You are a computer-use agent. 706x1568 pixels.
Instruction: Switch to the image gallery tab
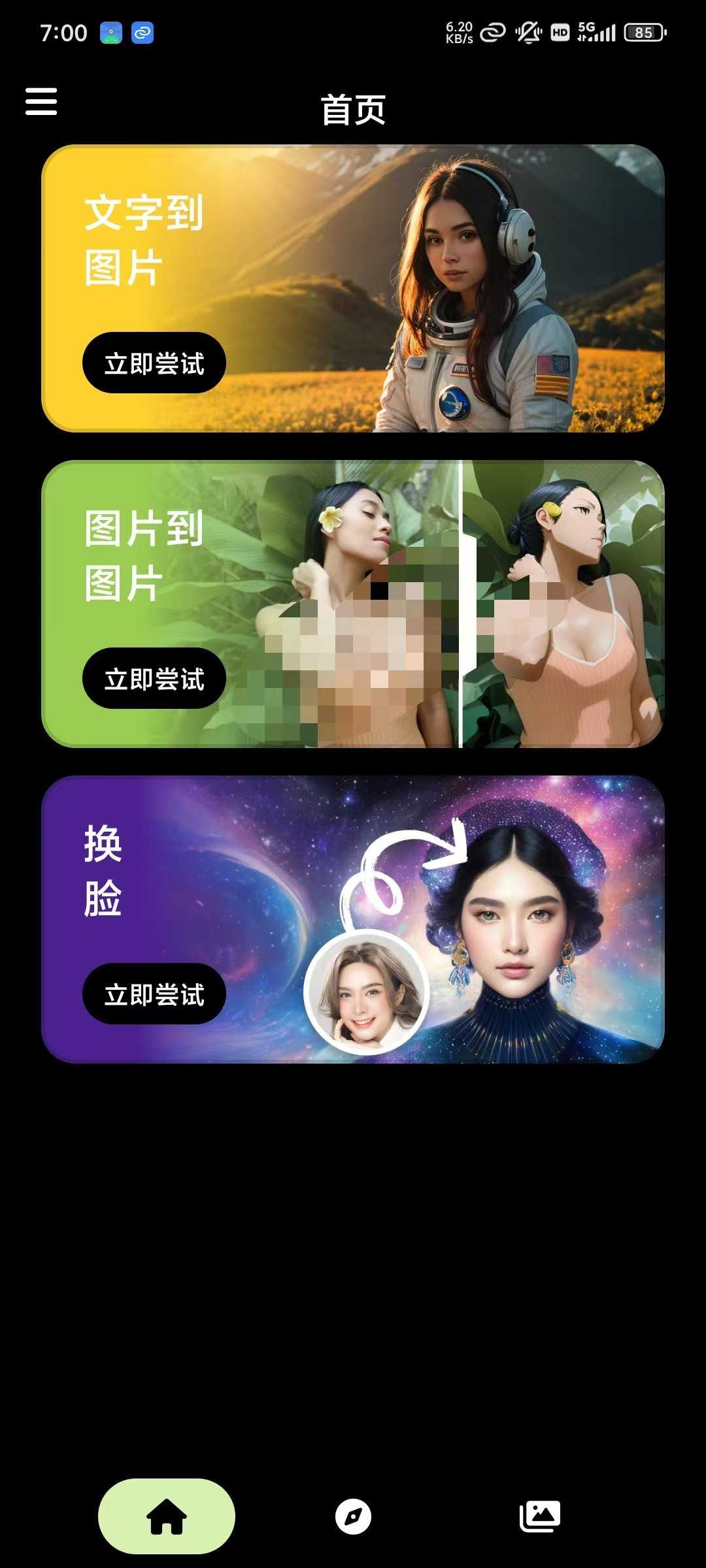540,1516
